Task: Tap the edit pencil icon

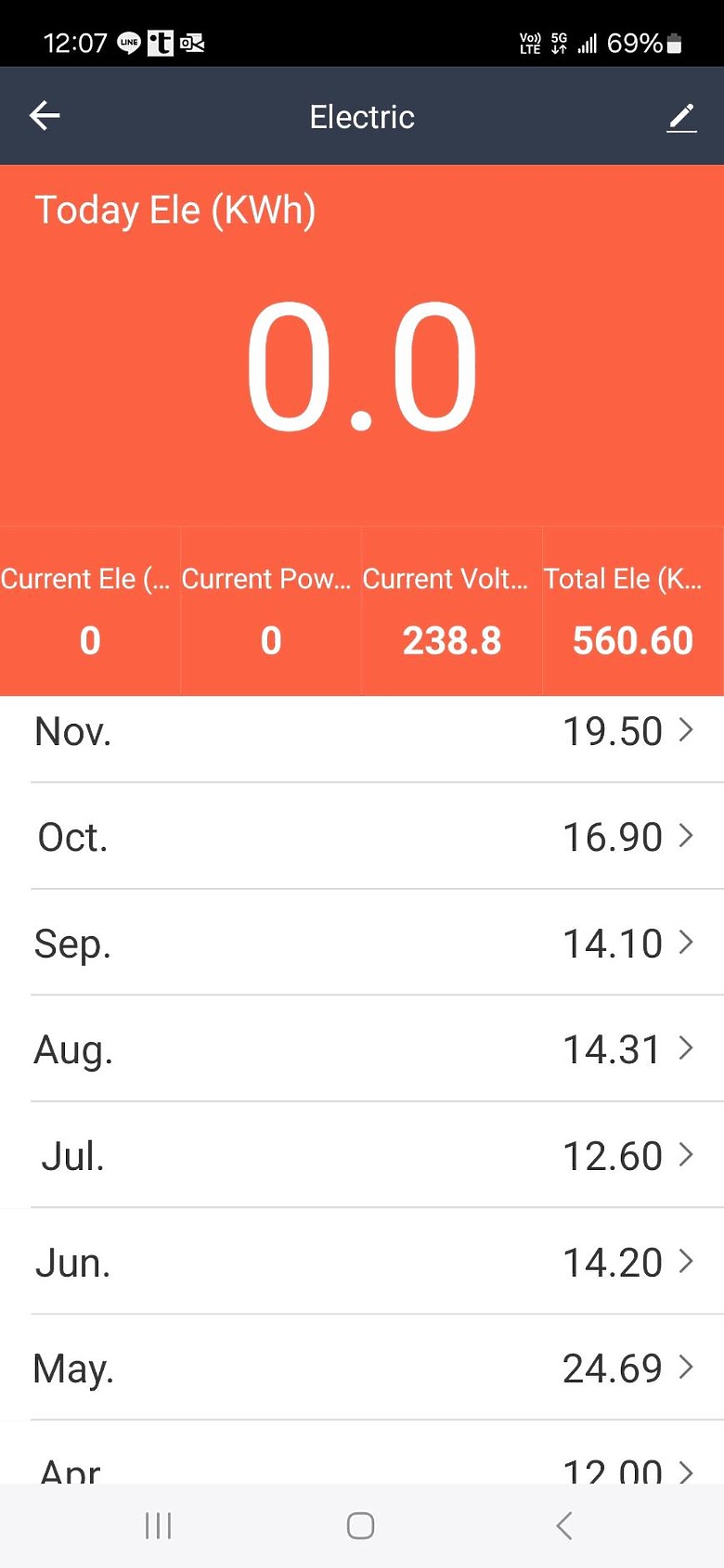Action: tap(681, 117)
